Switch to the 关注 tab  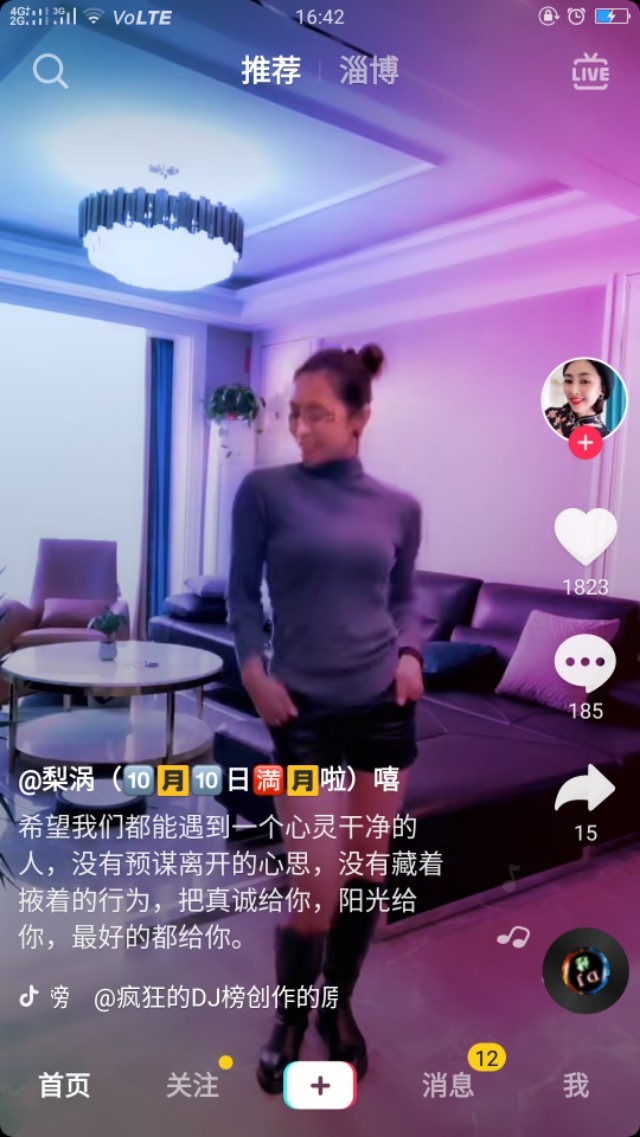192,1085
